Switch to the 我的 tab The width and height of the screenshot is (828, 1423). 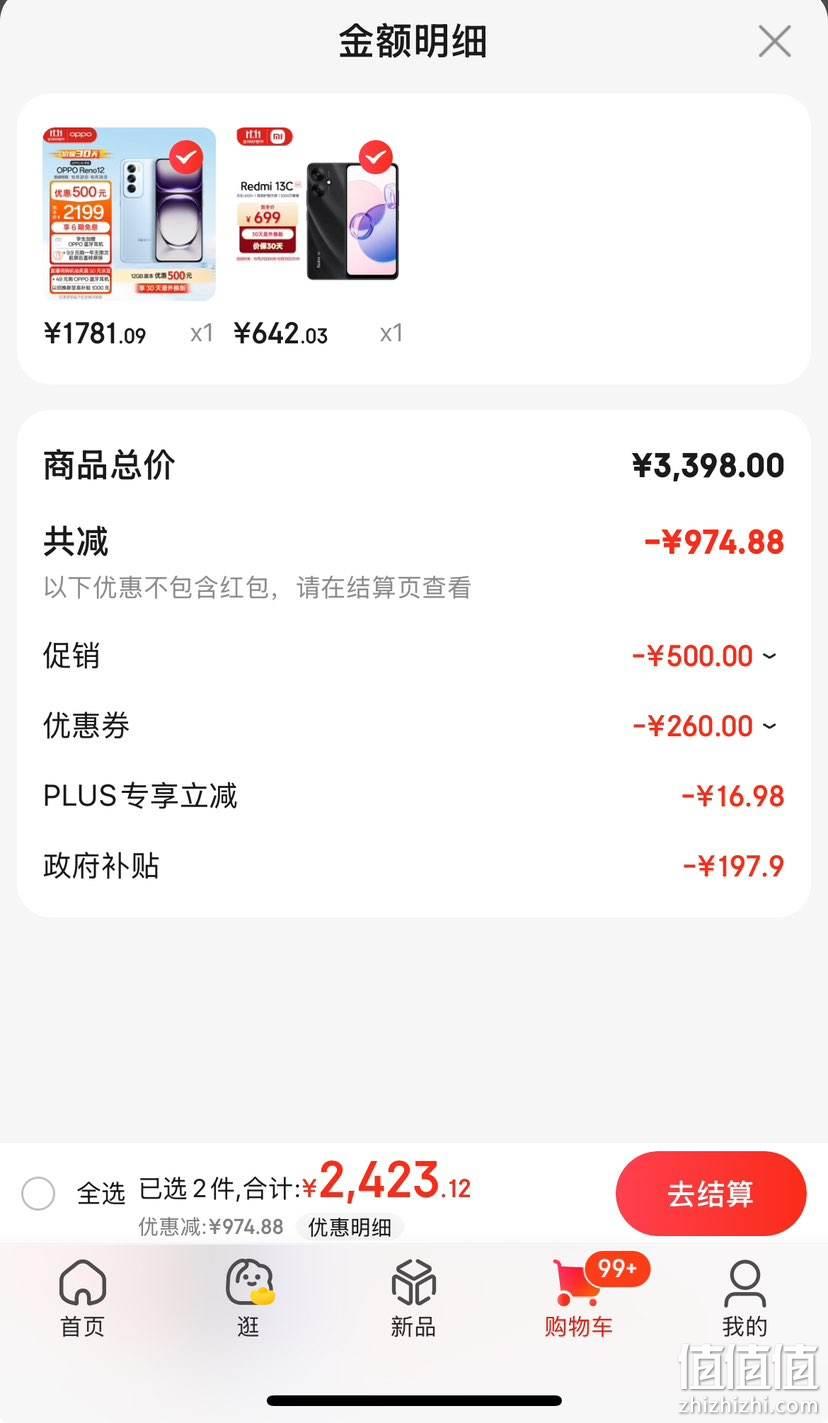(x=745, y=1299)
